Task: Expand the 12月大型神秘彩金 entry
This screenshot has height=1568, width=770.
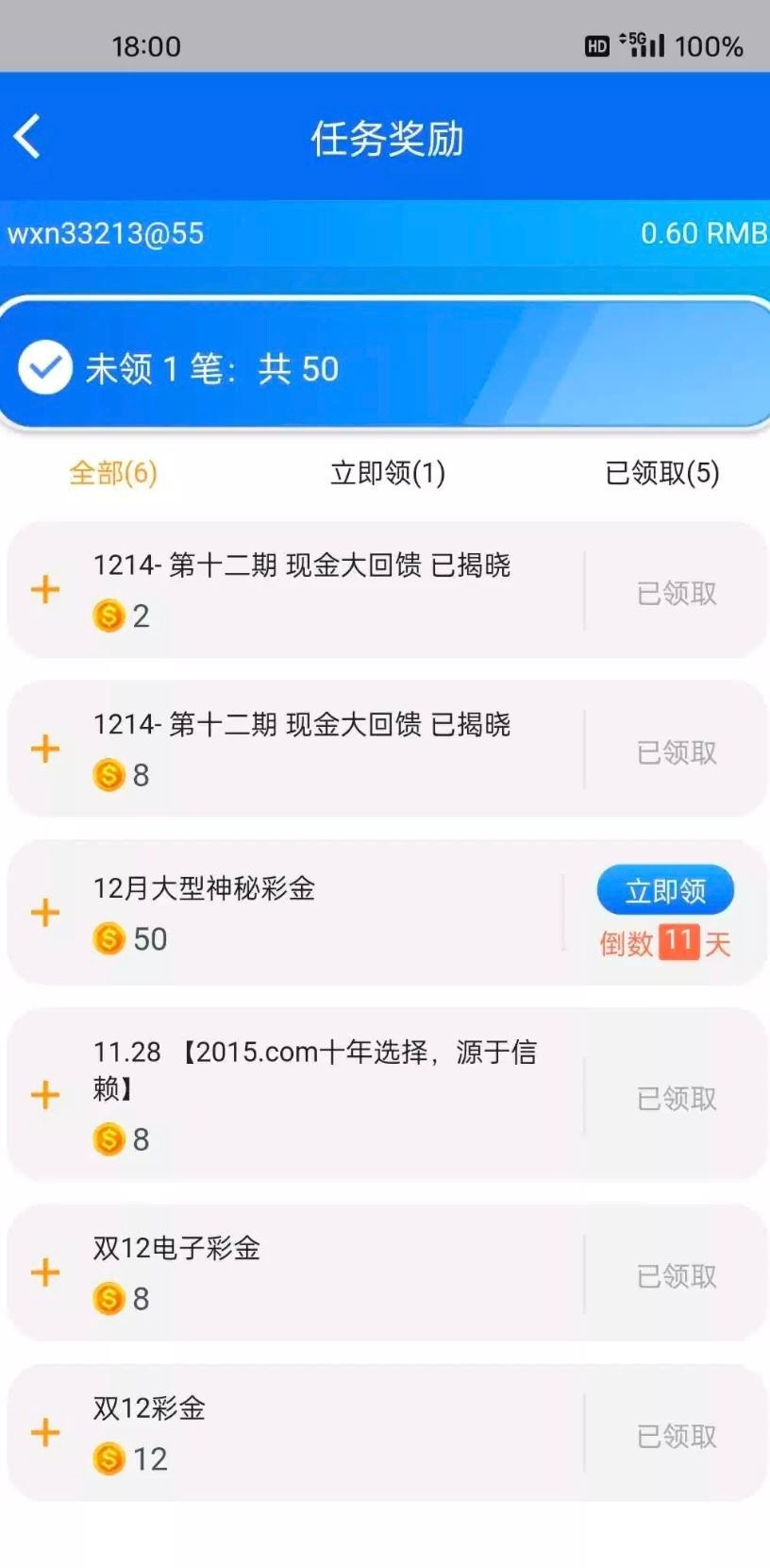Action: pos(45,913)
